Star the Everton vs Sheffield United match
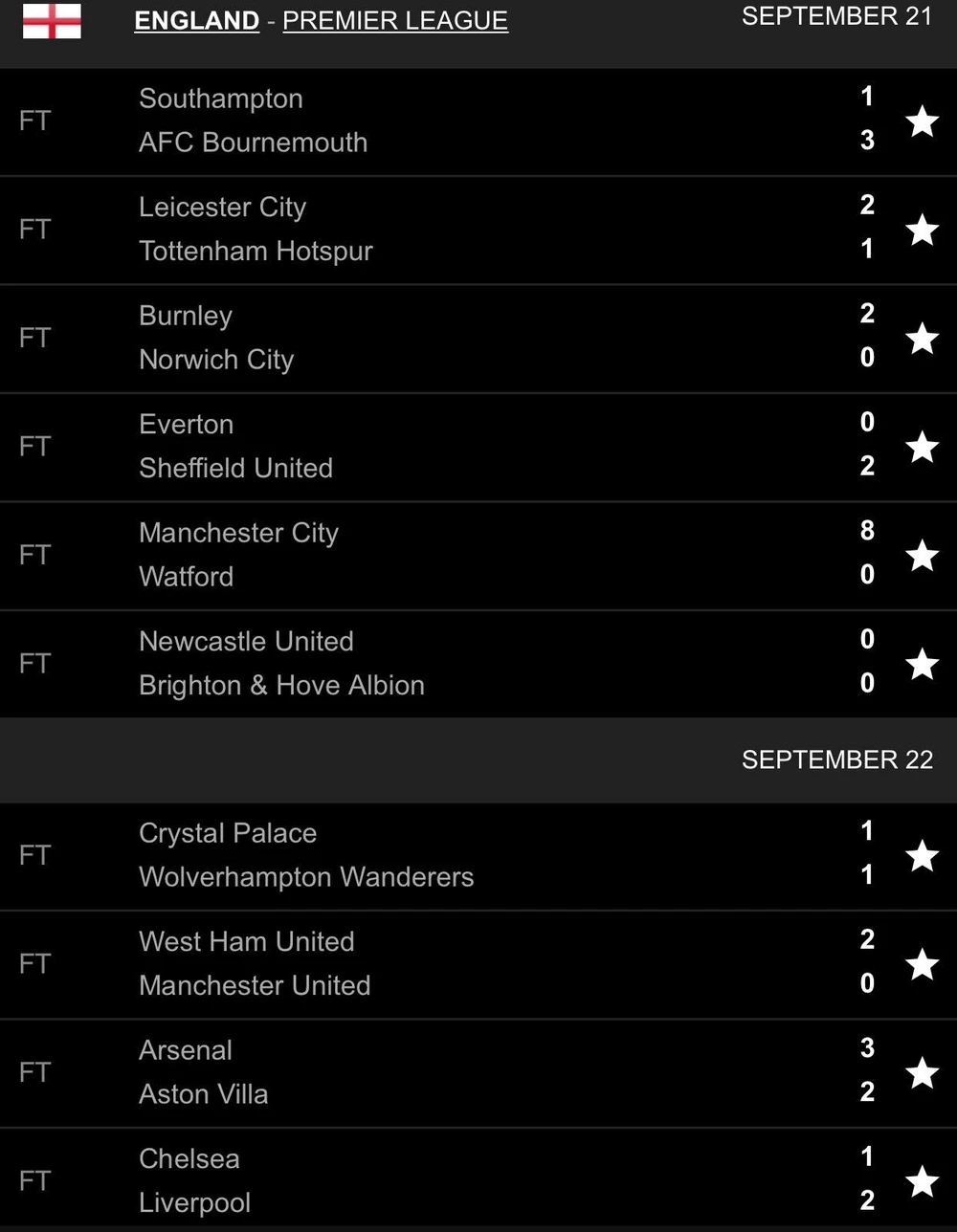This screenshot has height=1232, width=957. pos(922,447)
